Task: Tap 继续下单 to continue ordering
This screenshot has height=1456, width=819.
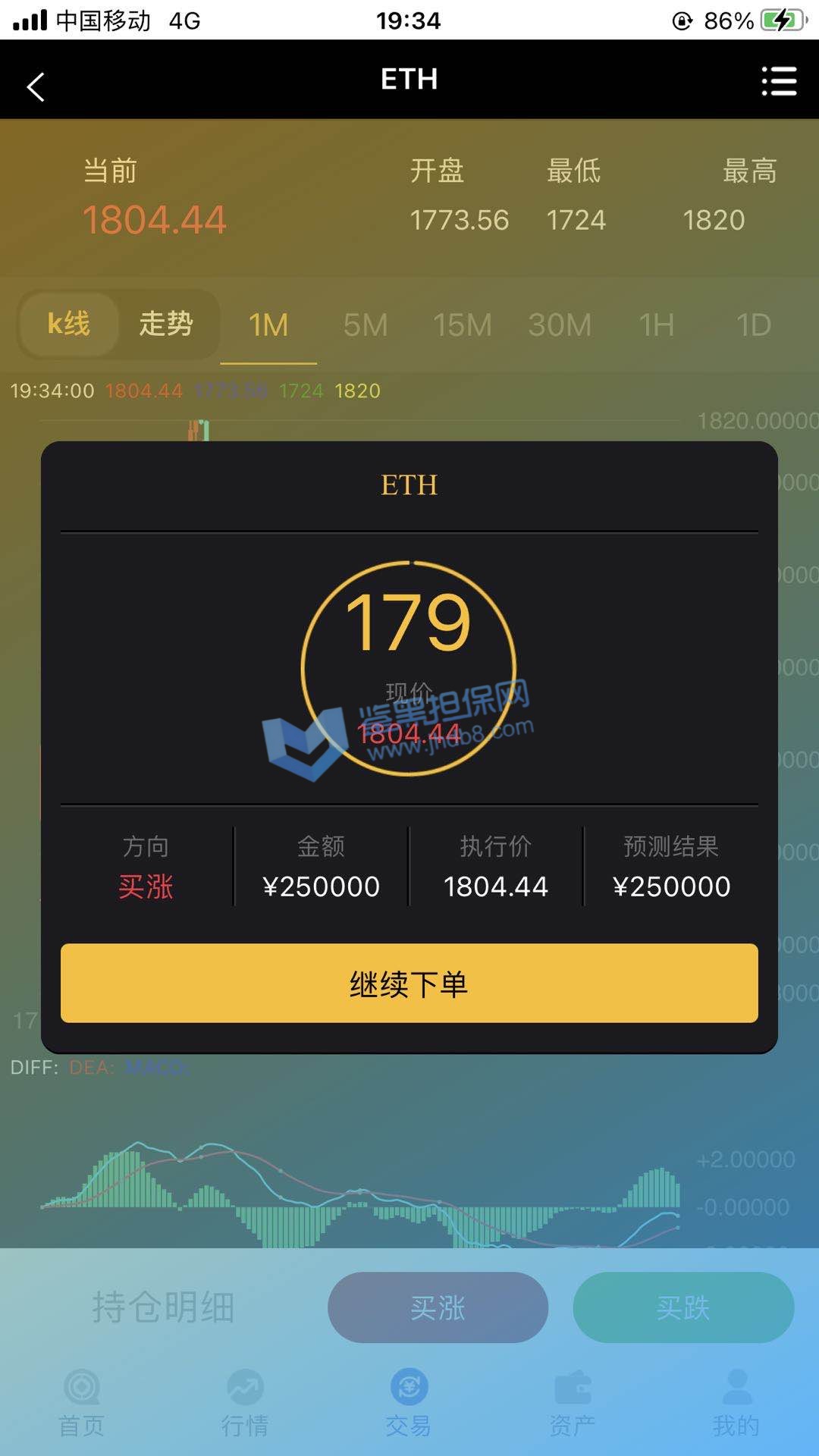Action: (409, 984)
